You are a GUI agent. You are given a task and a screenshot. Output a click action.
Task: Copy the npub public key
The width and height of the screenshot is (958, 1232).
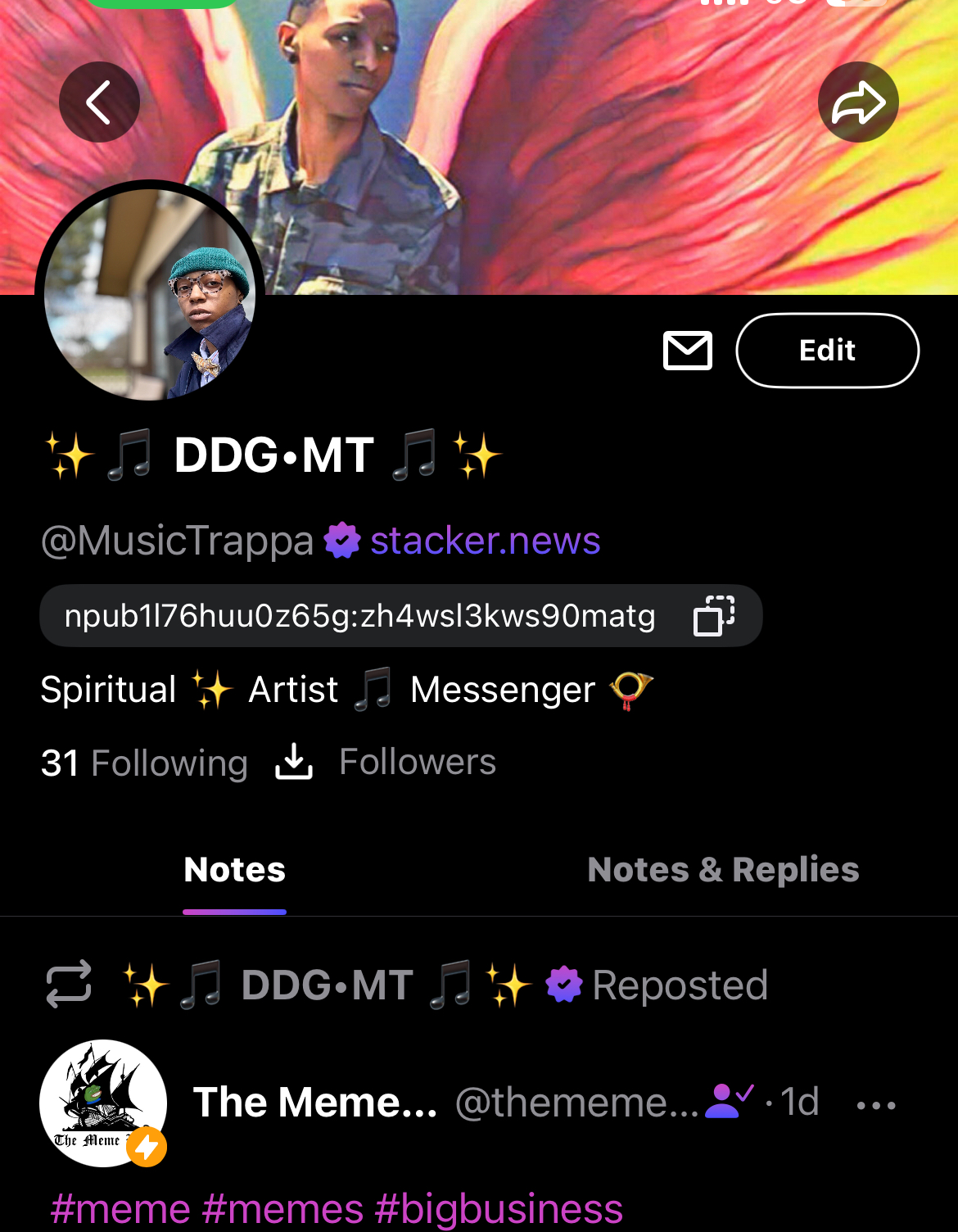pyautogui.click(x=714, y=615)
